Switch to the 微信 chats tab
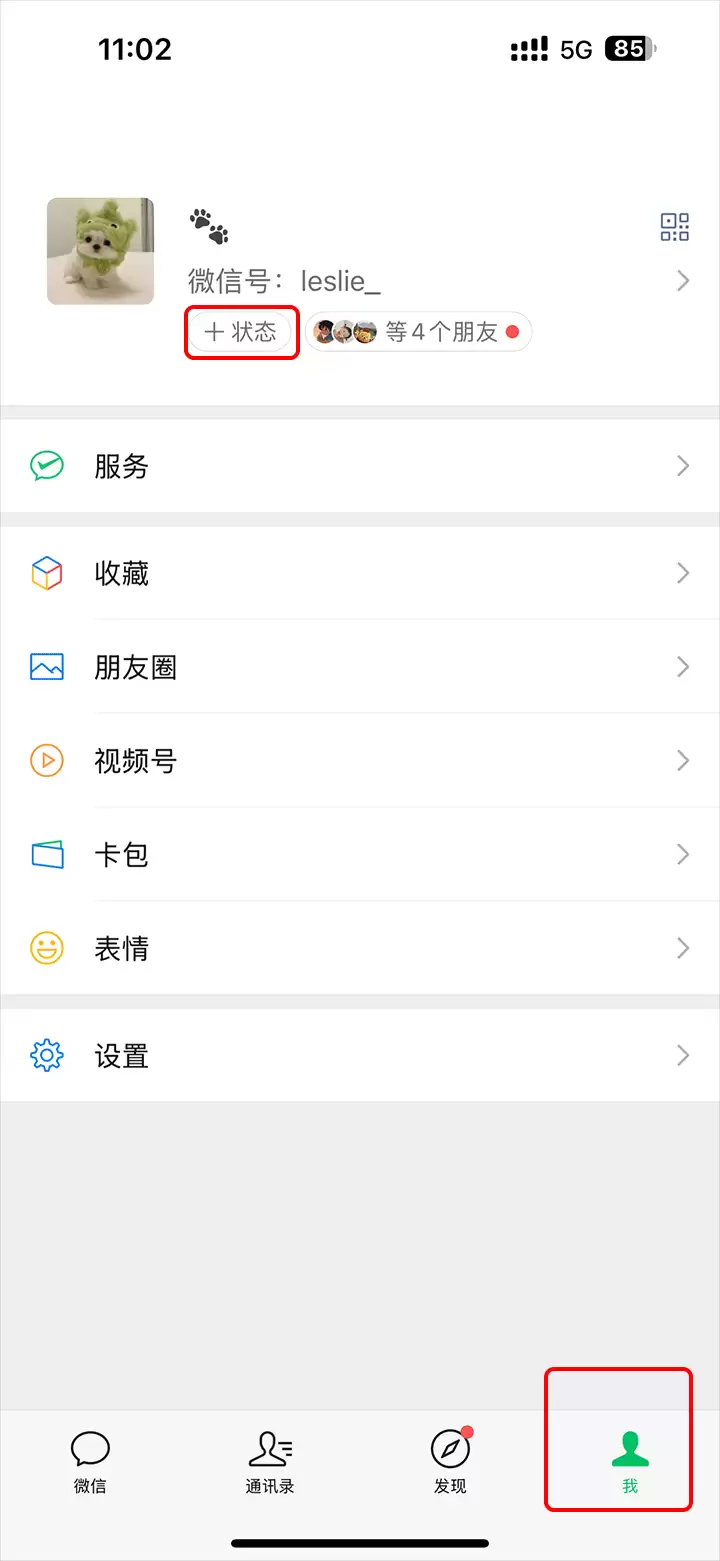Viewport: 720px width, 1561px height. pos(90,1461)
